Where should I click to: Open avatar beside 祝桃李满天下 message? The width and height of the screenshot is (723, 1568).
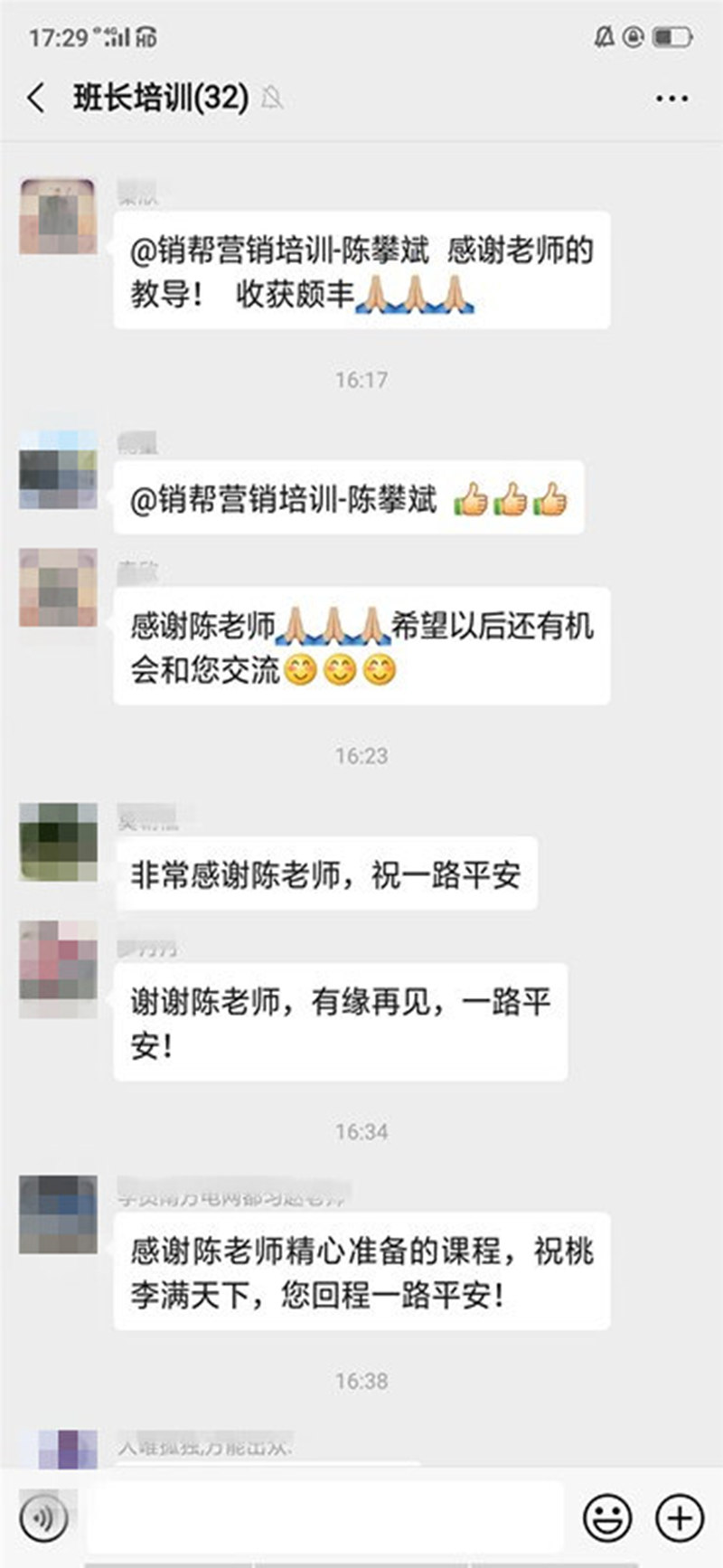coord(58,1214)
